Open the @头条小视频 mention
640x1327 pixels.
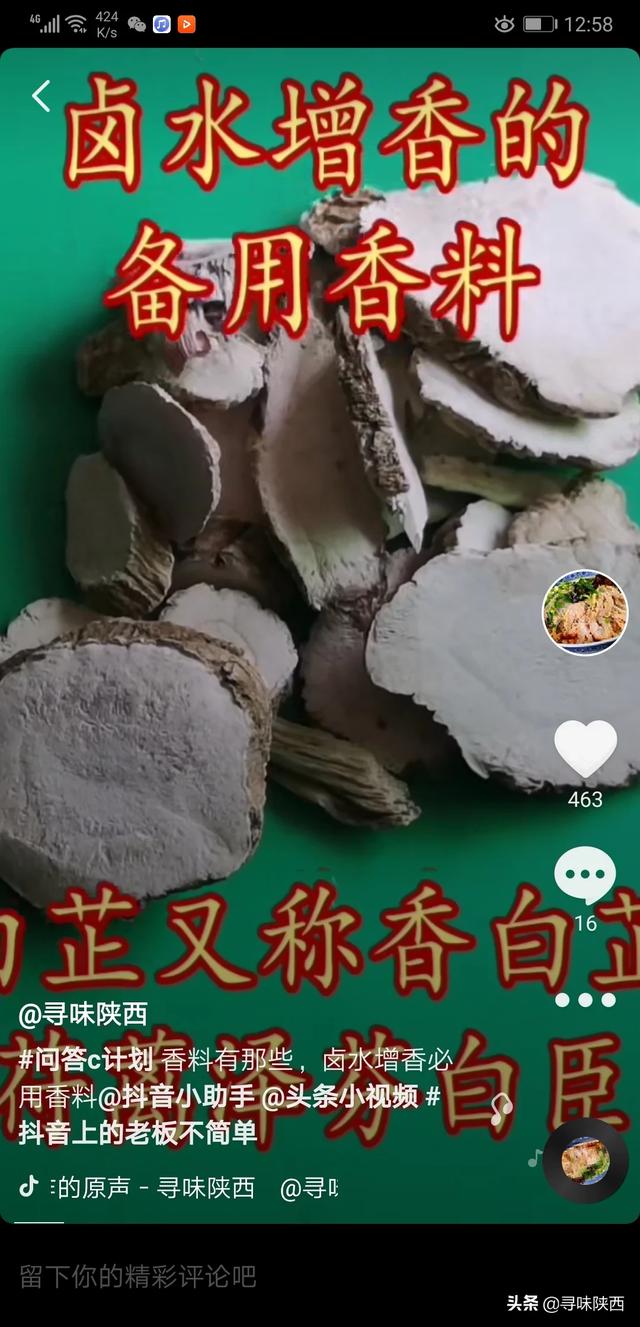point(340,1097)
